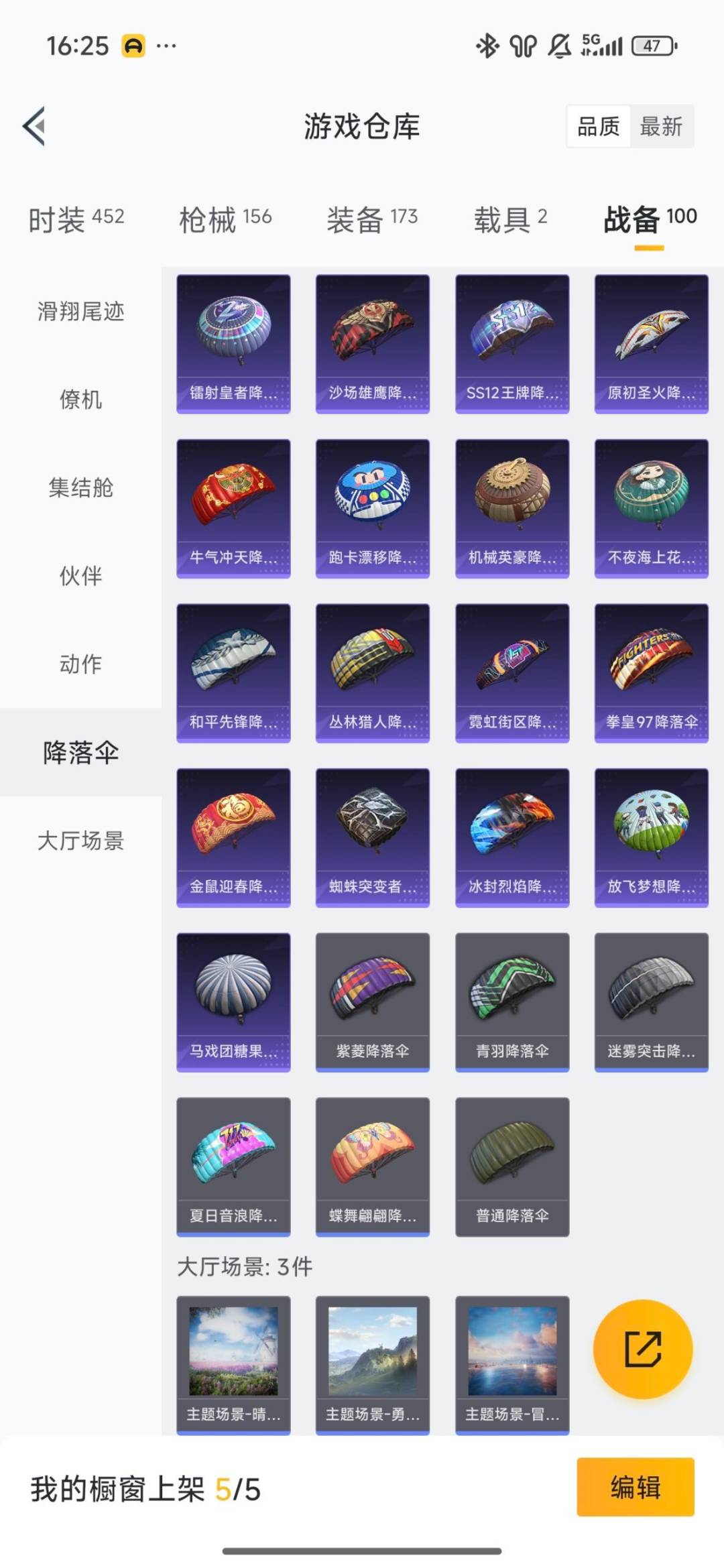Open the SS12王牌降落伞 item
The height and width of the screenshot is (1568, 724).
pyautogui.click(x=511, y=343)
